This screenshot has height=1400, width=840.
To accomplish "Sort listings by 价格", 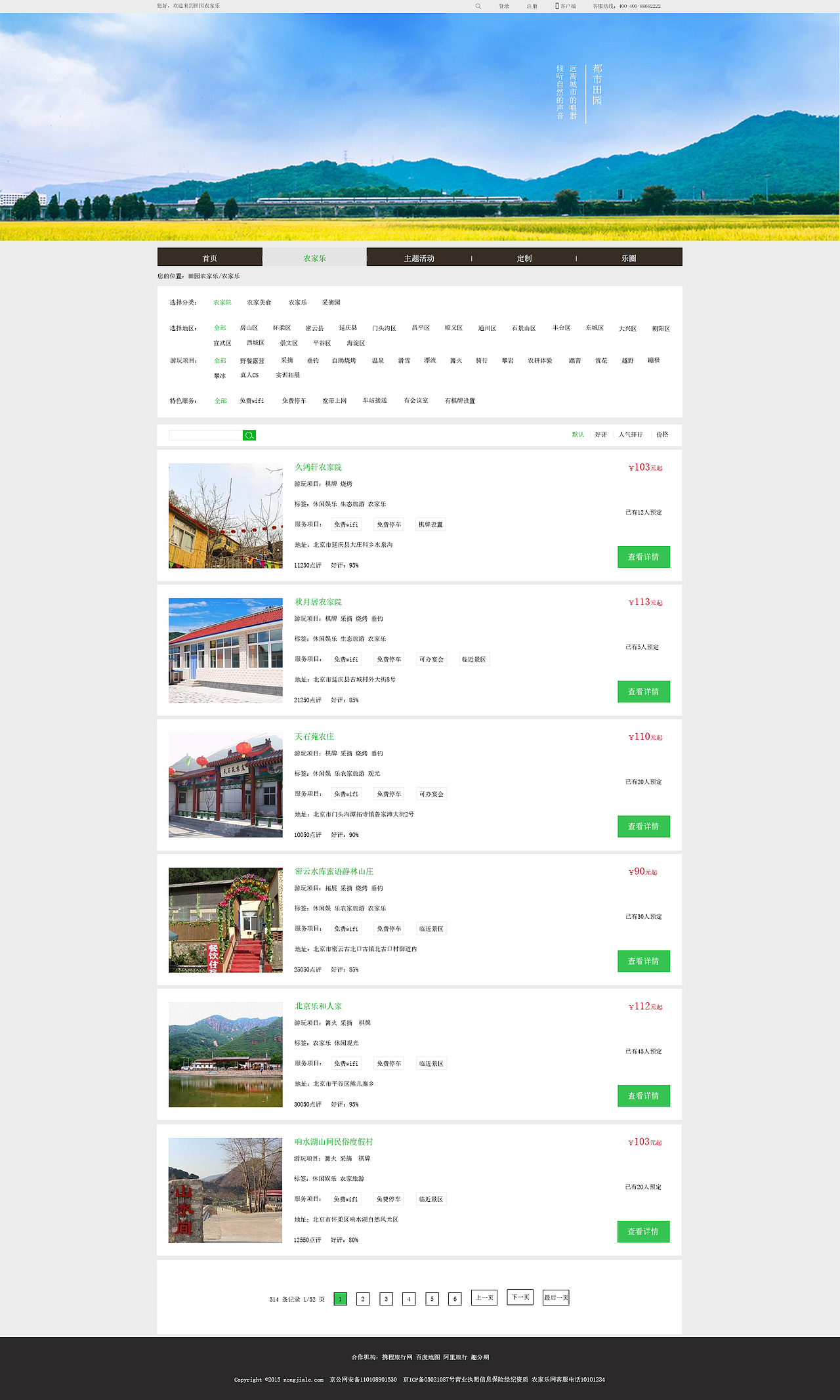I will click(663, 435).
